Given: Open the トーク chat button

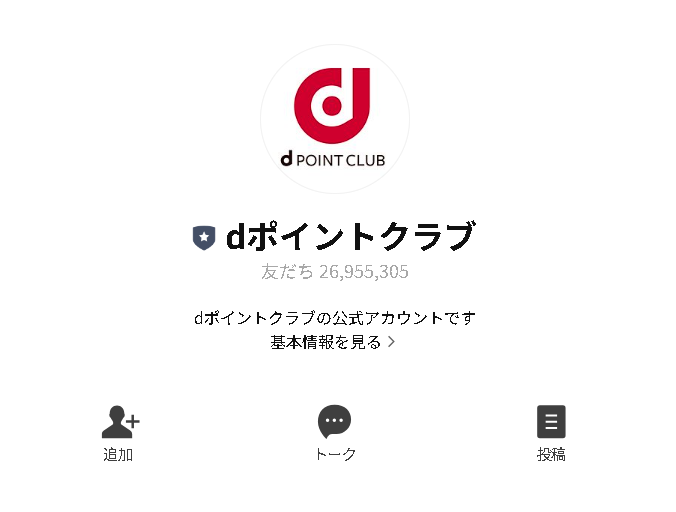Looking at the screenshot, I should (x=335, y=432).
